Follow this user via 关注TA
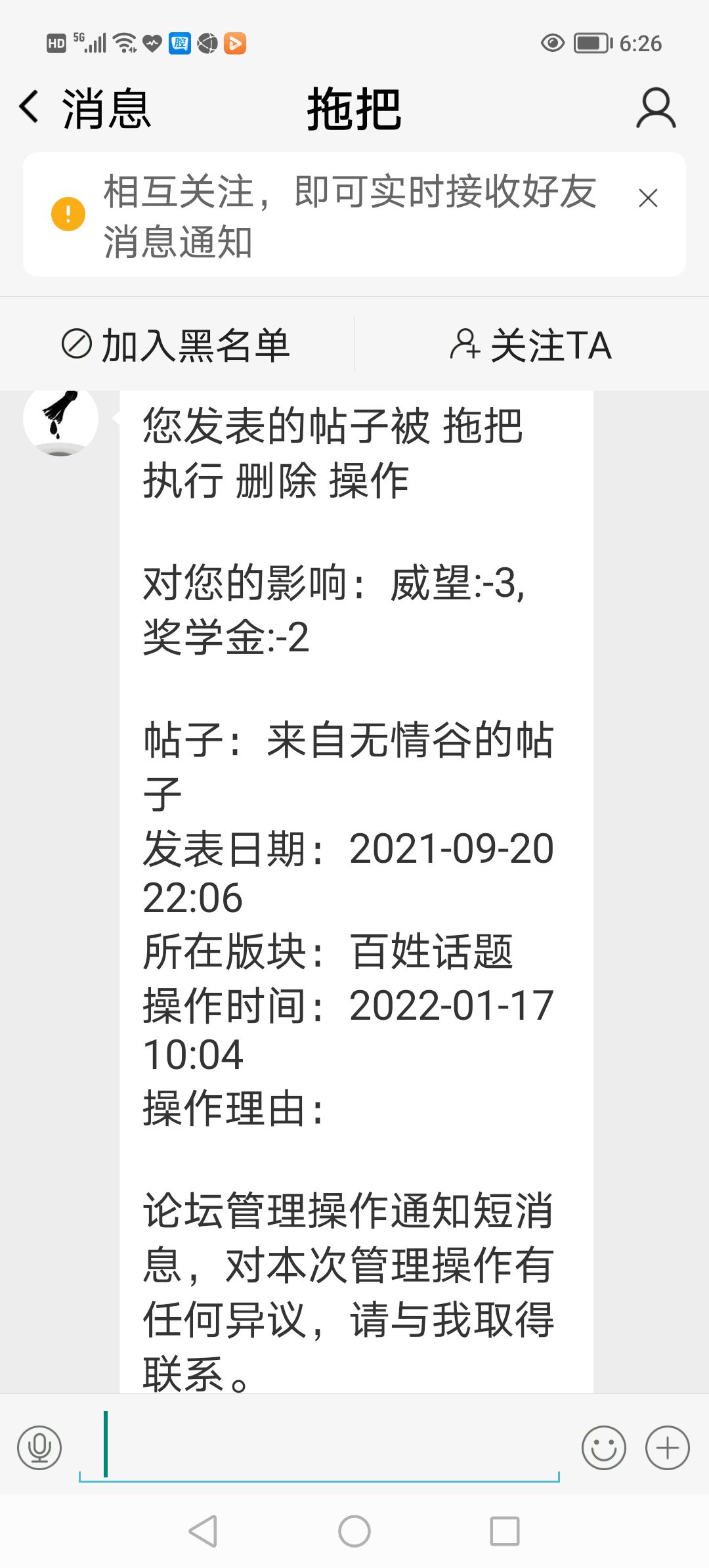709x1568 pixels. pyautogui.click(x=530, y=345)
